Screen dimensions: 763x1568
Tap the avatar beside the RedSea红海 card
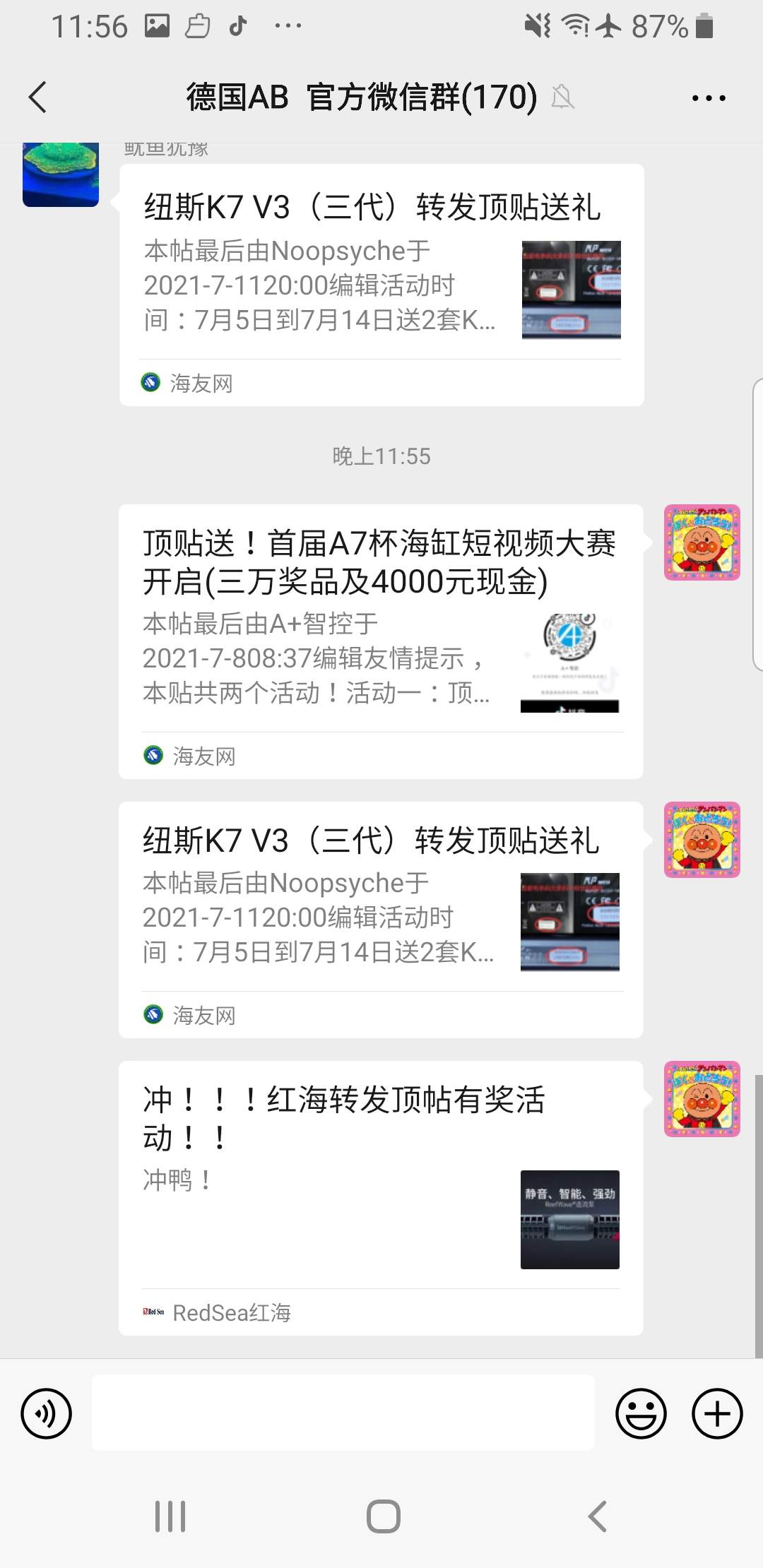[702, 1098]
